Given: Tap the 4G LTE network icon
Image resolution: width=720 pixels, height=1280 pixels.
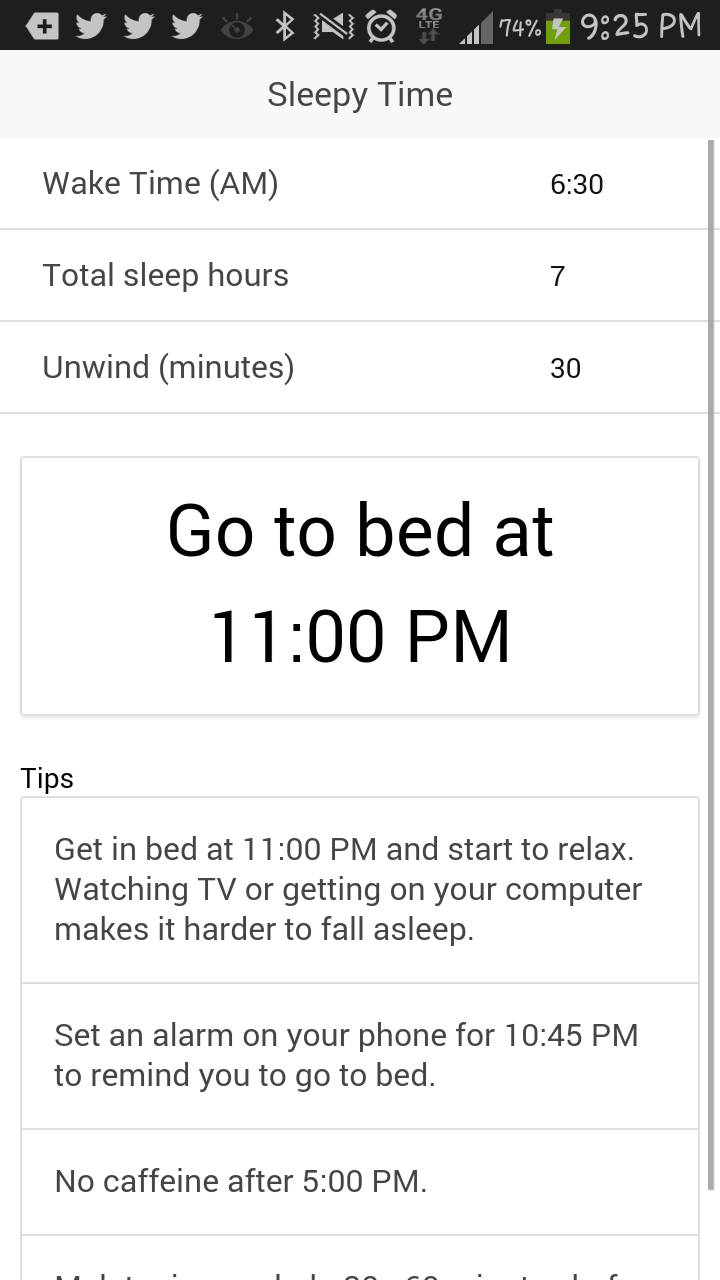Looking at the screenshot, I should 428,26.
